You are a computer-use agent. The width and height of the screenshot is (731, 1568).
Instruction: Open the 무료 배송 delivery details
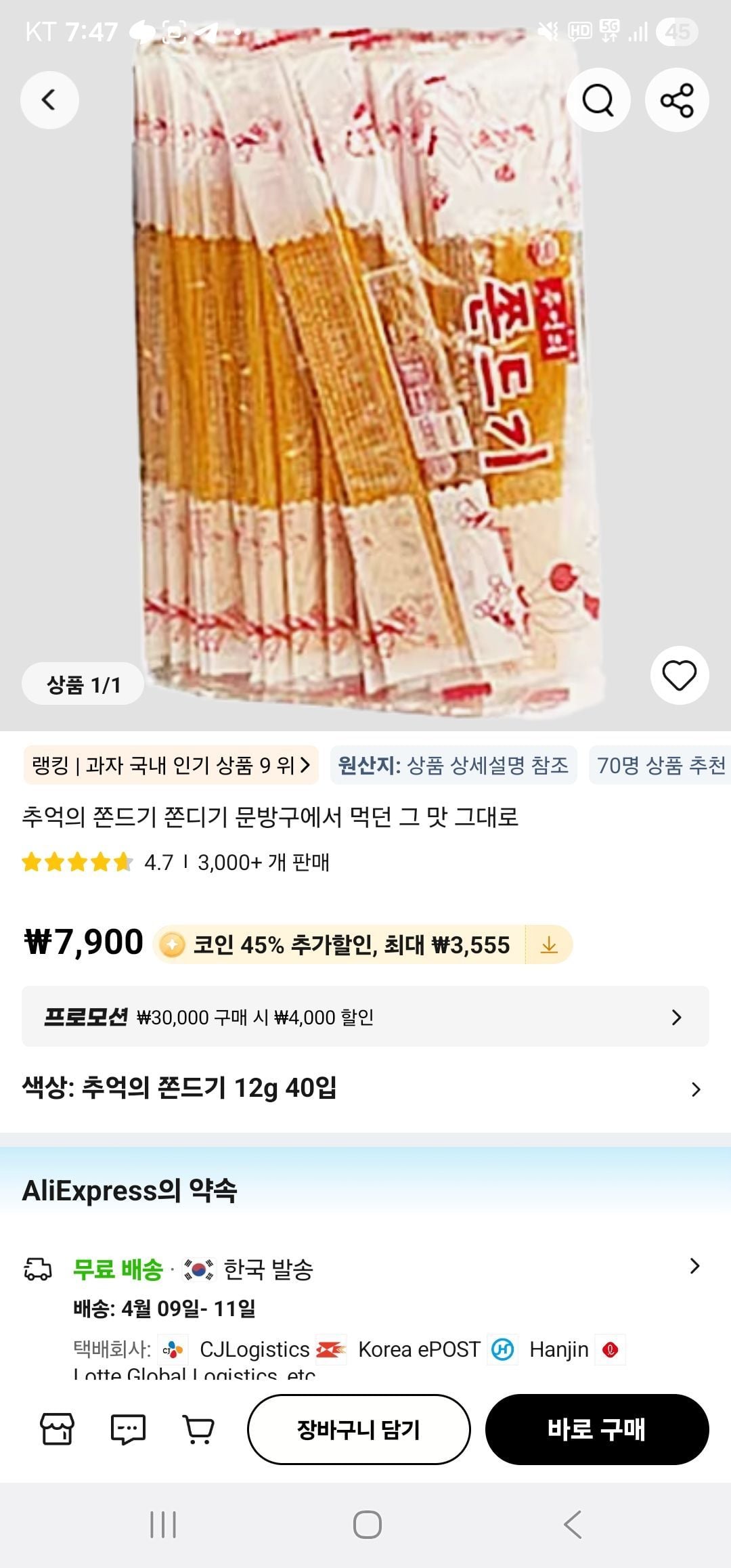[x=365, y=1269]
